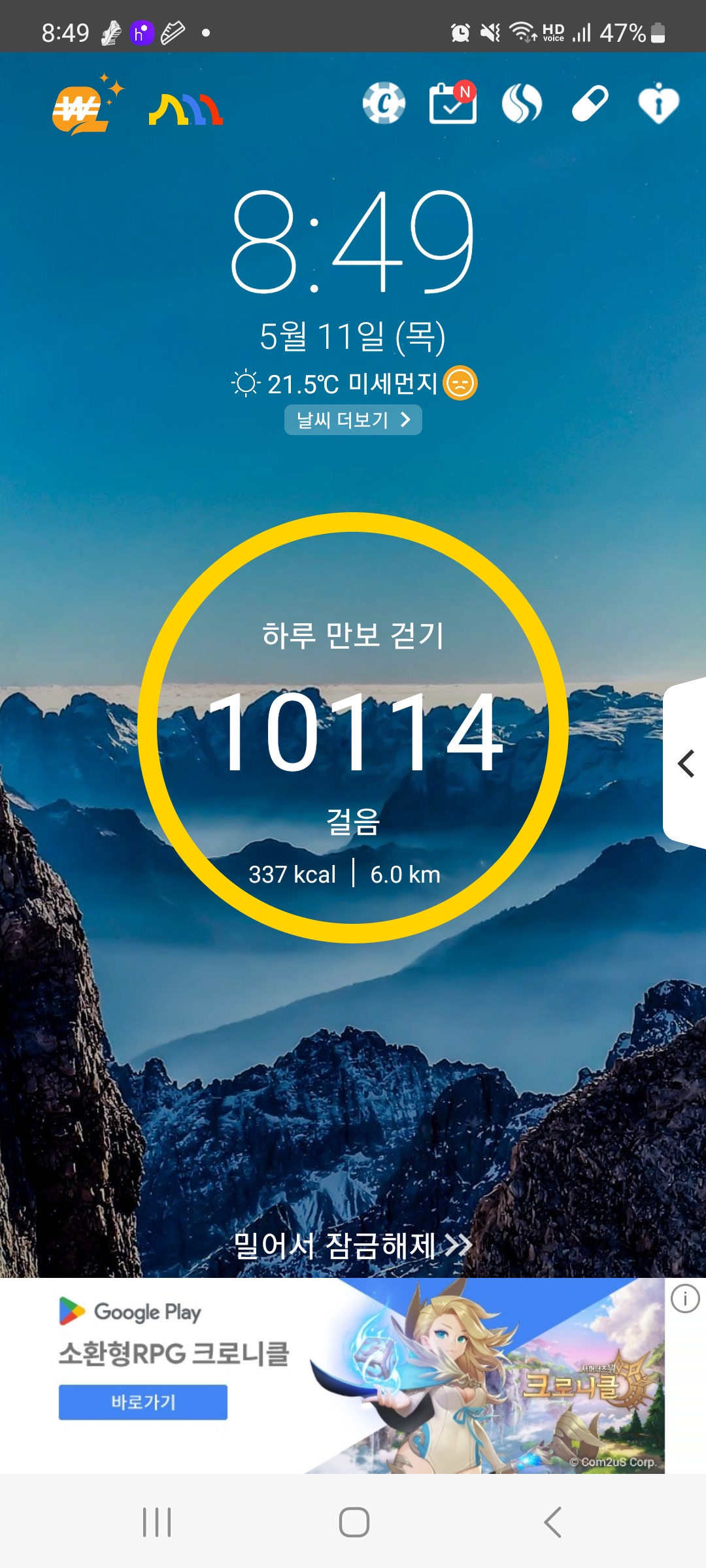706x1568 pixels.
Task: Open the pill capsule icon
Action: [x=590, y=103]
